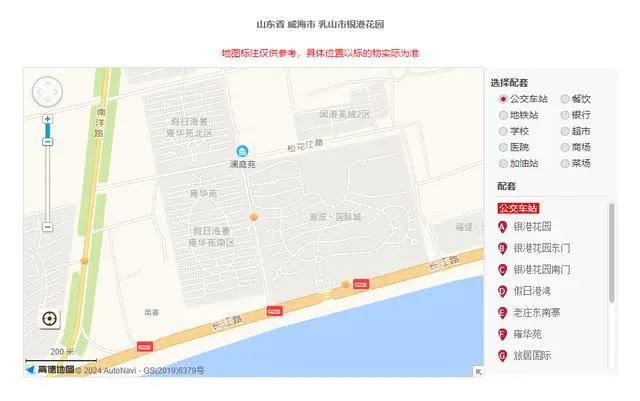Select the 公交车站 radio option
Screen dimensions: 640x401
click(503, 99)
